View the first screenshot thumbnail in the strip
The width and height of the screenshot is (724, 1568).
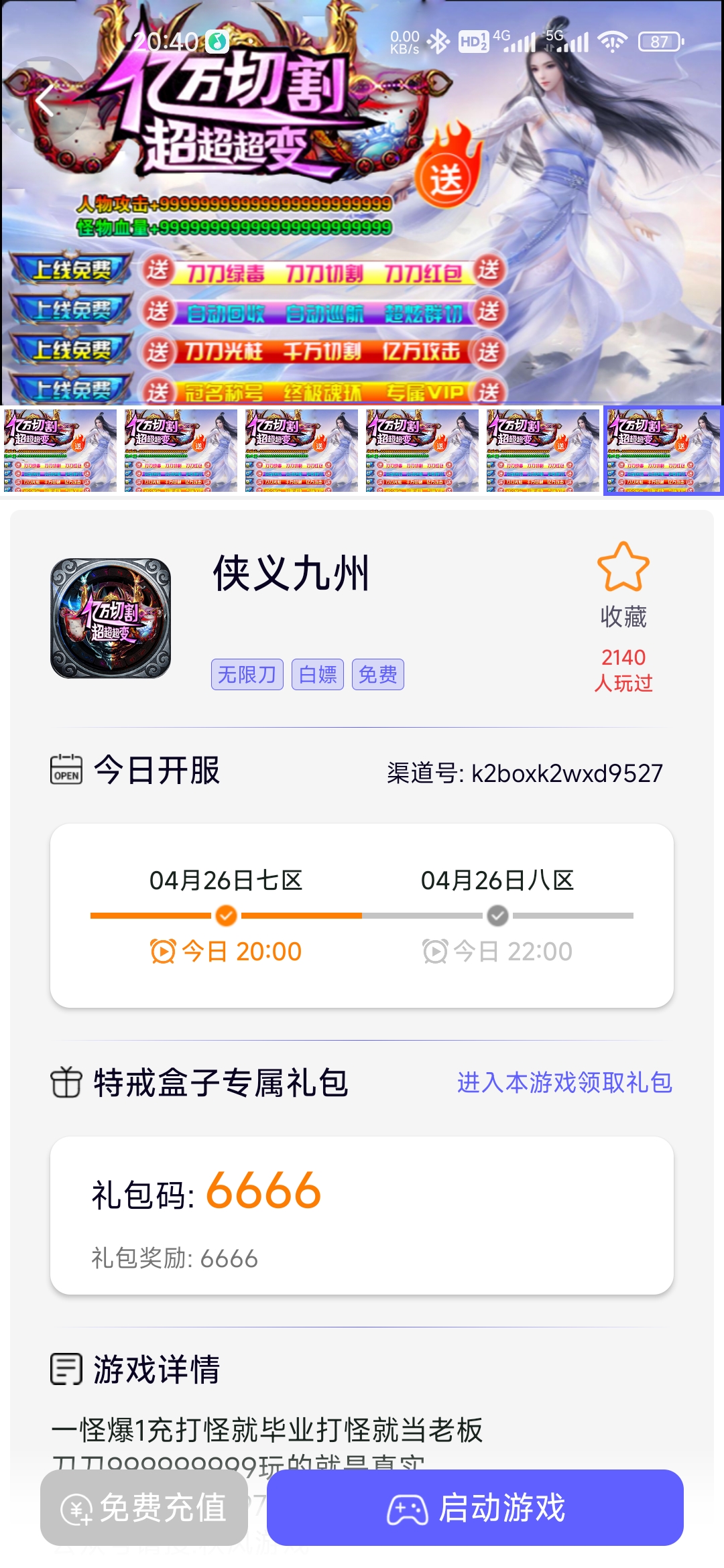(60, 450)
